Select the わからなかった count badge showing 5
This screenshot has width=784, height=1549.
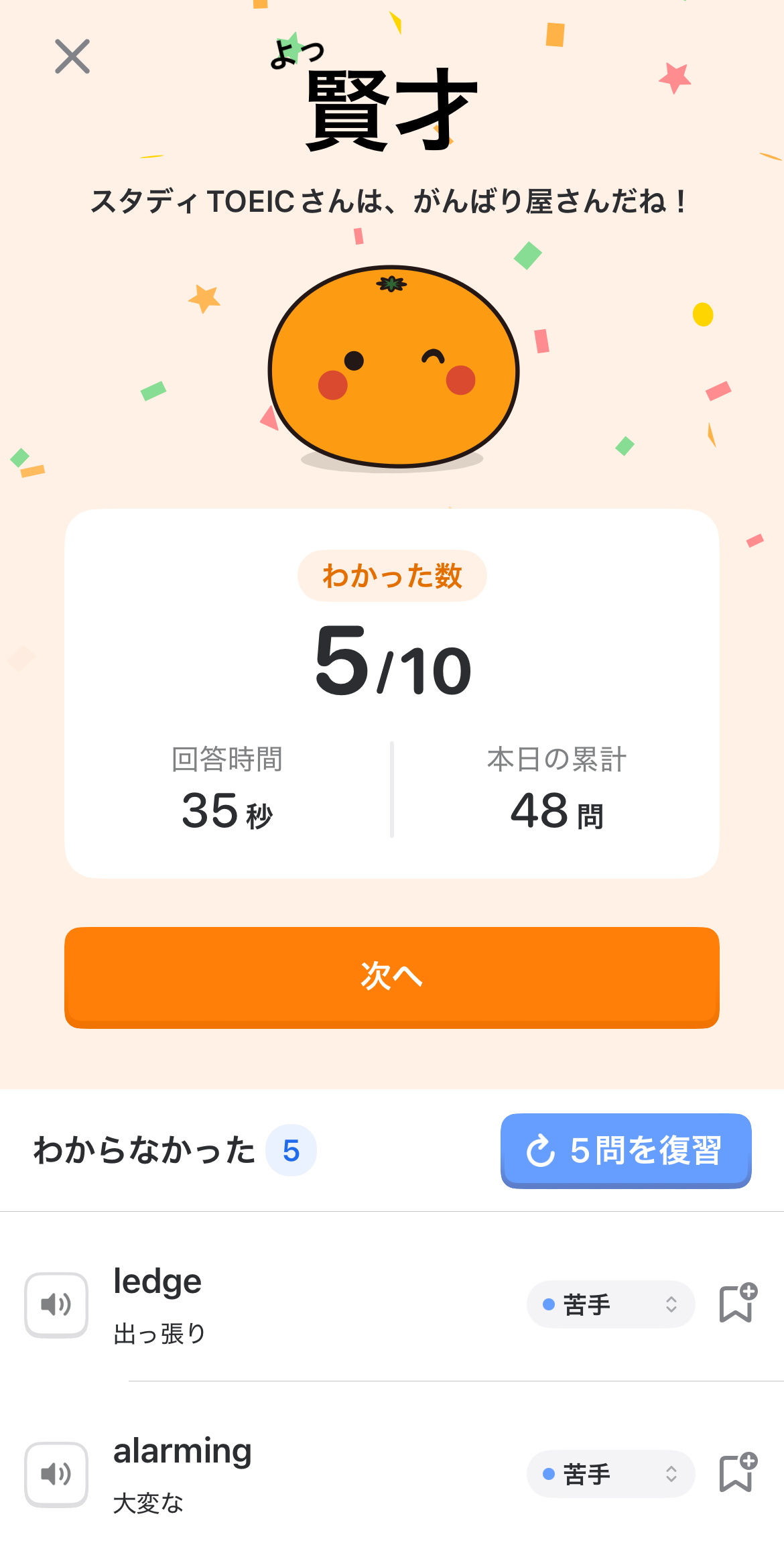[291, 1148]
